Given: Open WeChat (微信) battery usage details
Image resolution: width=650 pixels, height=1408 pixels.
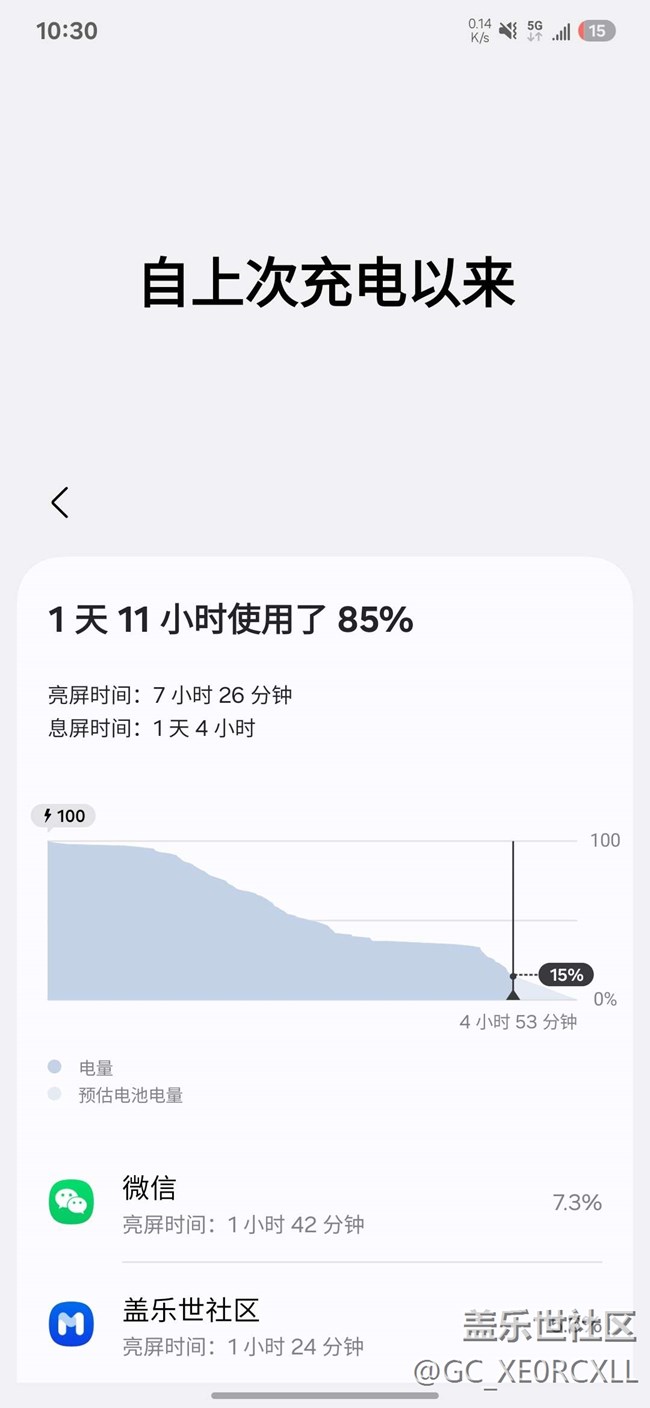Looking at the screenshot, I should click(x=325, y=1203).
